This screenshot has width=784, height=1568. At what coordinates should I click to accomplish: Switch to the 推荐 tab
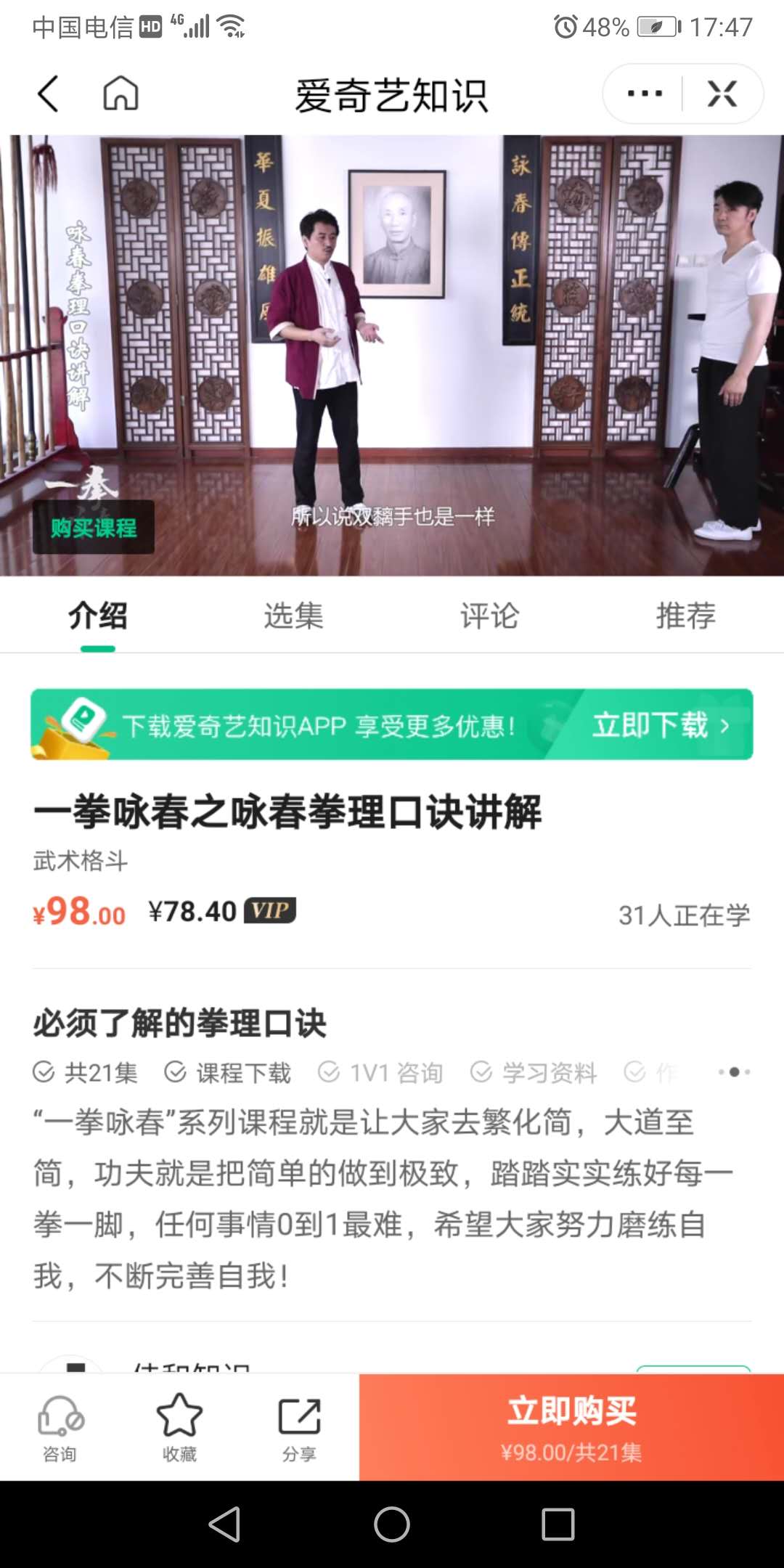(x=685, y=616)
